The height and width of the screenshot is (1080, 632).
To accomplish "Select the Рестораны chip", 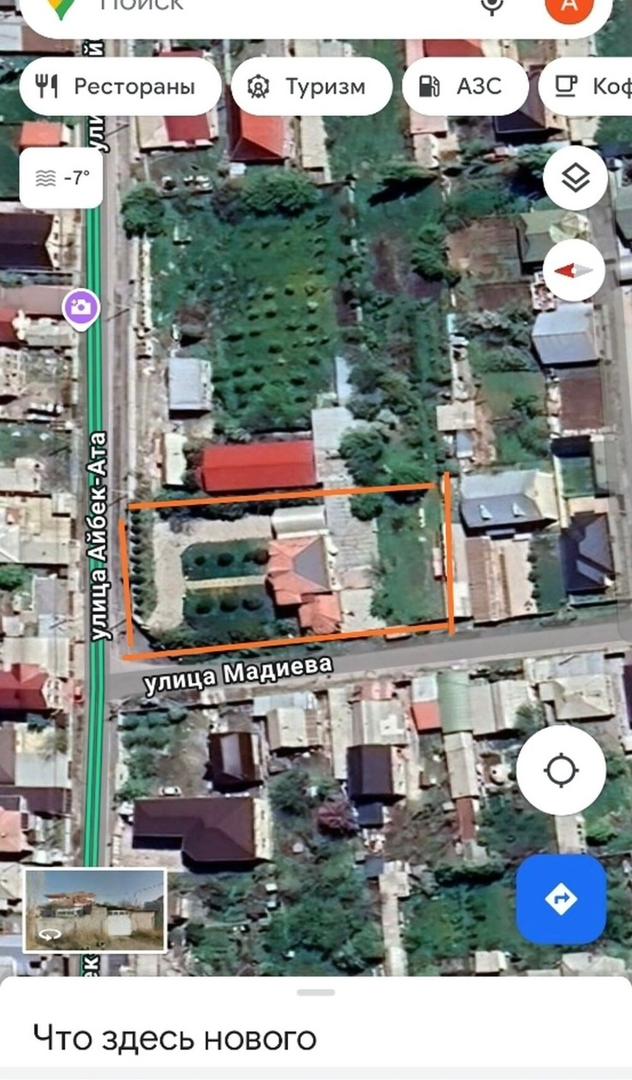I will [x=120, y=86].
